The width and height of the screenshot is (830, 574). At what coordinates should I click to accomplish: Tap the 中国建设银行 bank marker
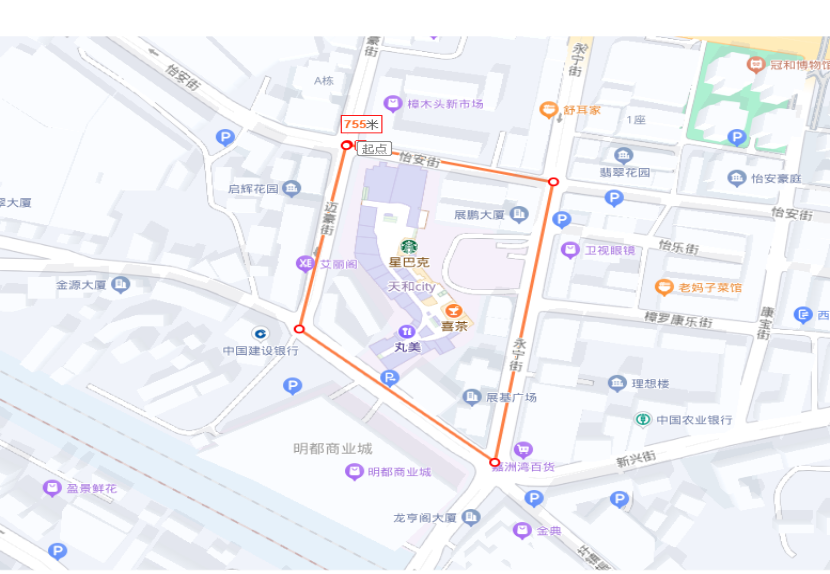coord(260,333)
